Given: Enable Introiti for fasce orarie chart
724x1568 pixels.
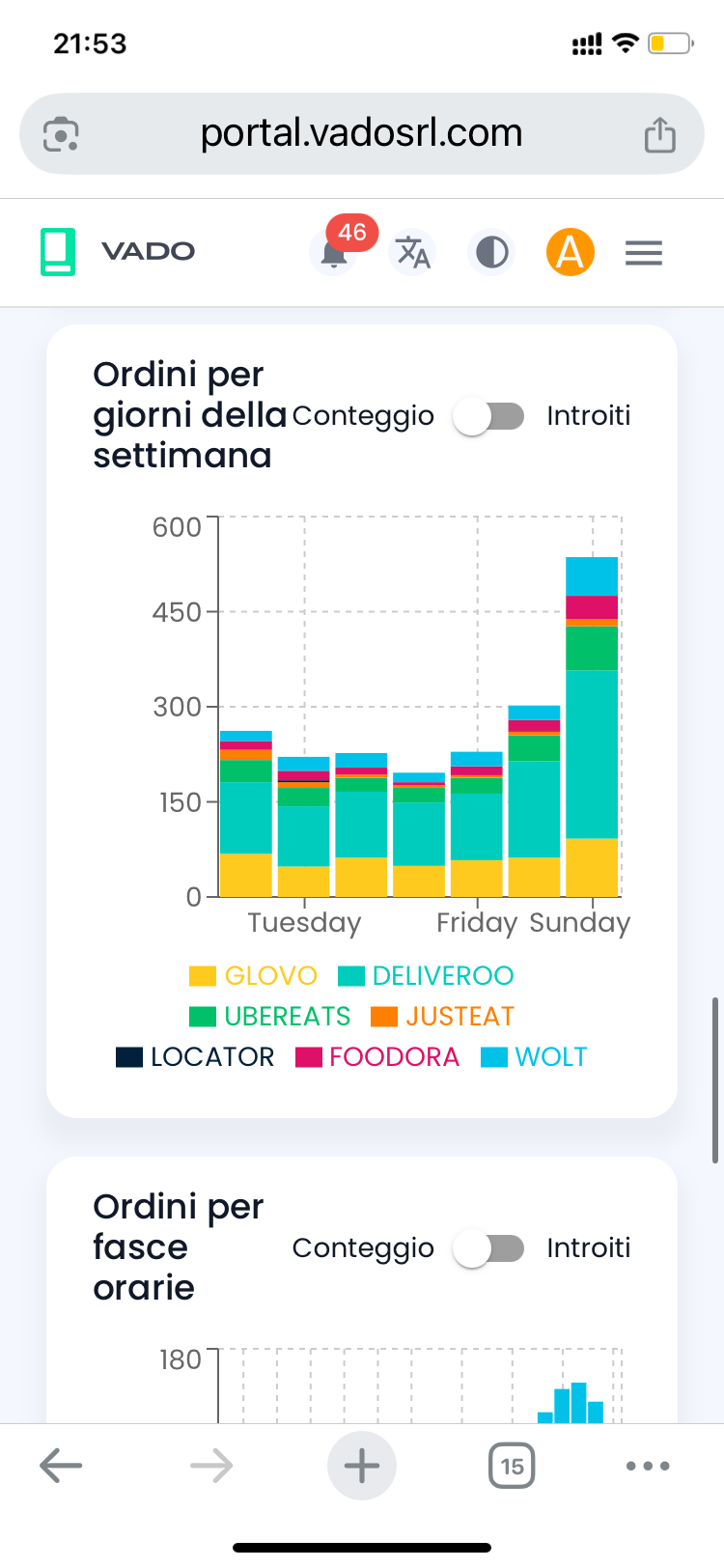Looking at the screenshot, I should [x=488, y=1247].
